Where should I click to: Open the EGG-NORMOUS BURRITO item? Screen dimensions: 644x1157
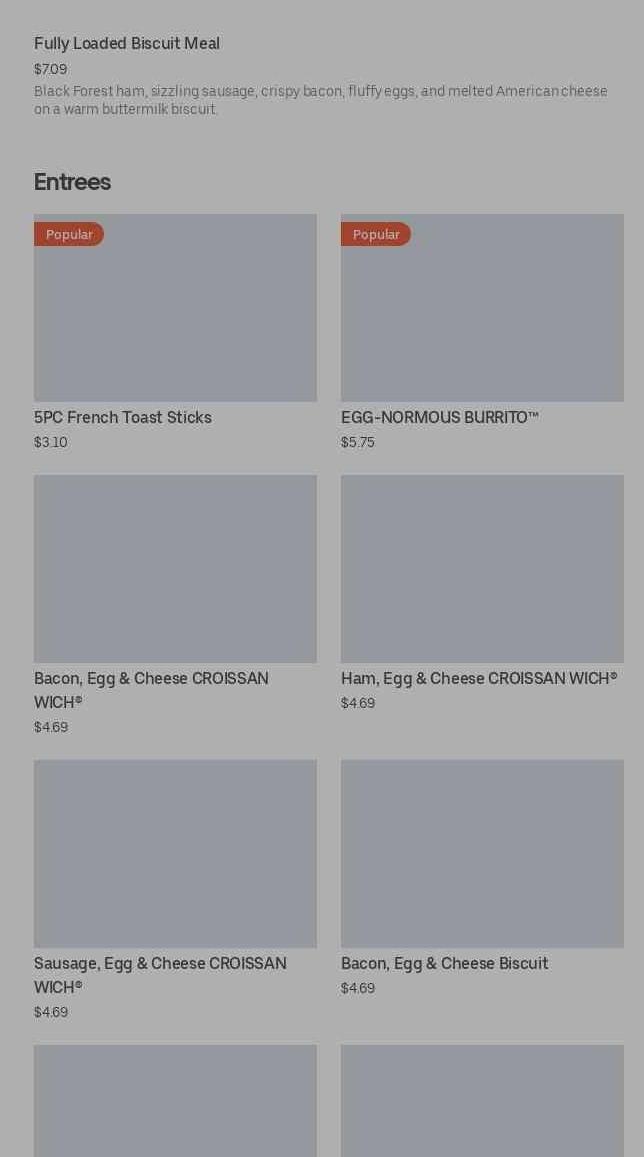(x=481, y=308)
